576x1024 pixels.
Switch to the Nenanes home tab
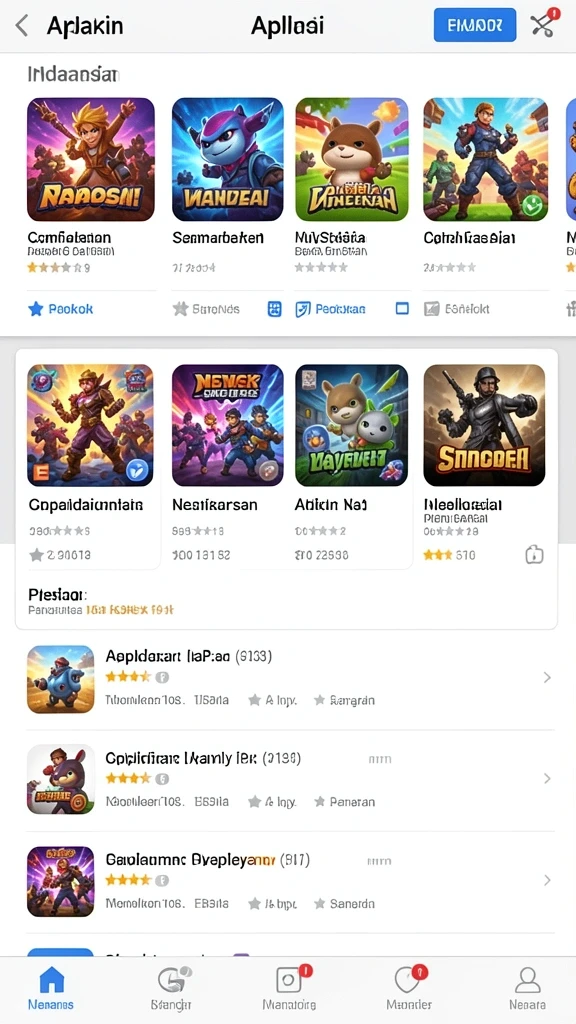(52, 988)
